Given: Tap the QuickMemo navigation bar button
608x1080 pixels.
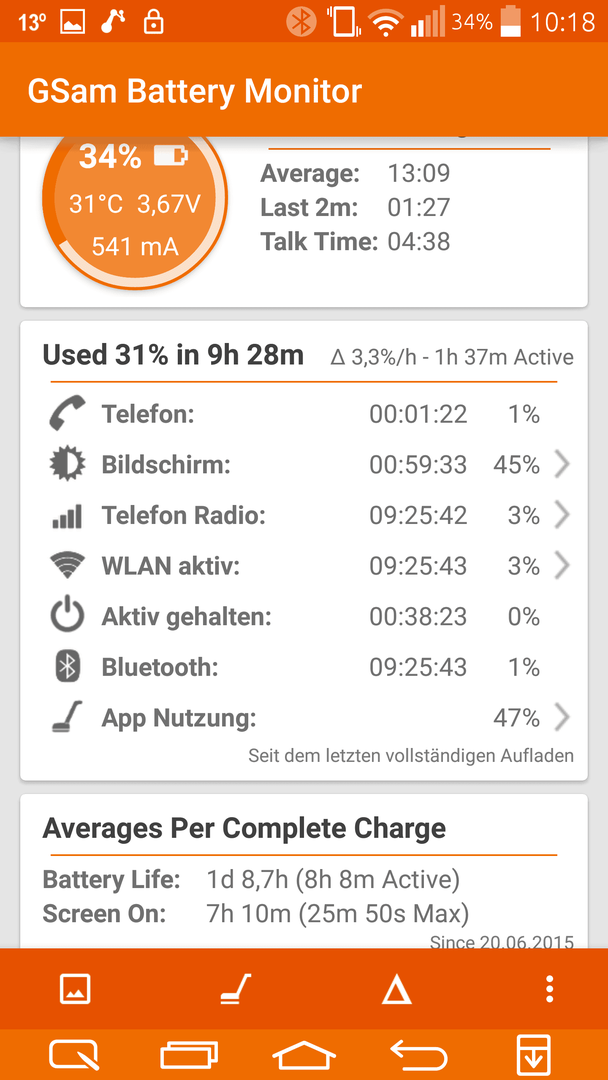Looking at the screenshot, I should 74,1055.
